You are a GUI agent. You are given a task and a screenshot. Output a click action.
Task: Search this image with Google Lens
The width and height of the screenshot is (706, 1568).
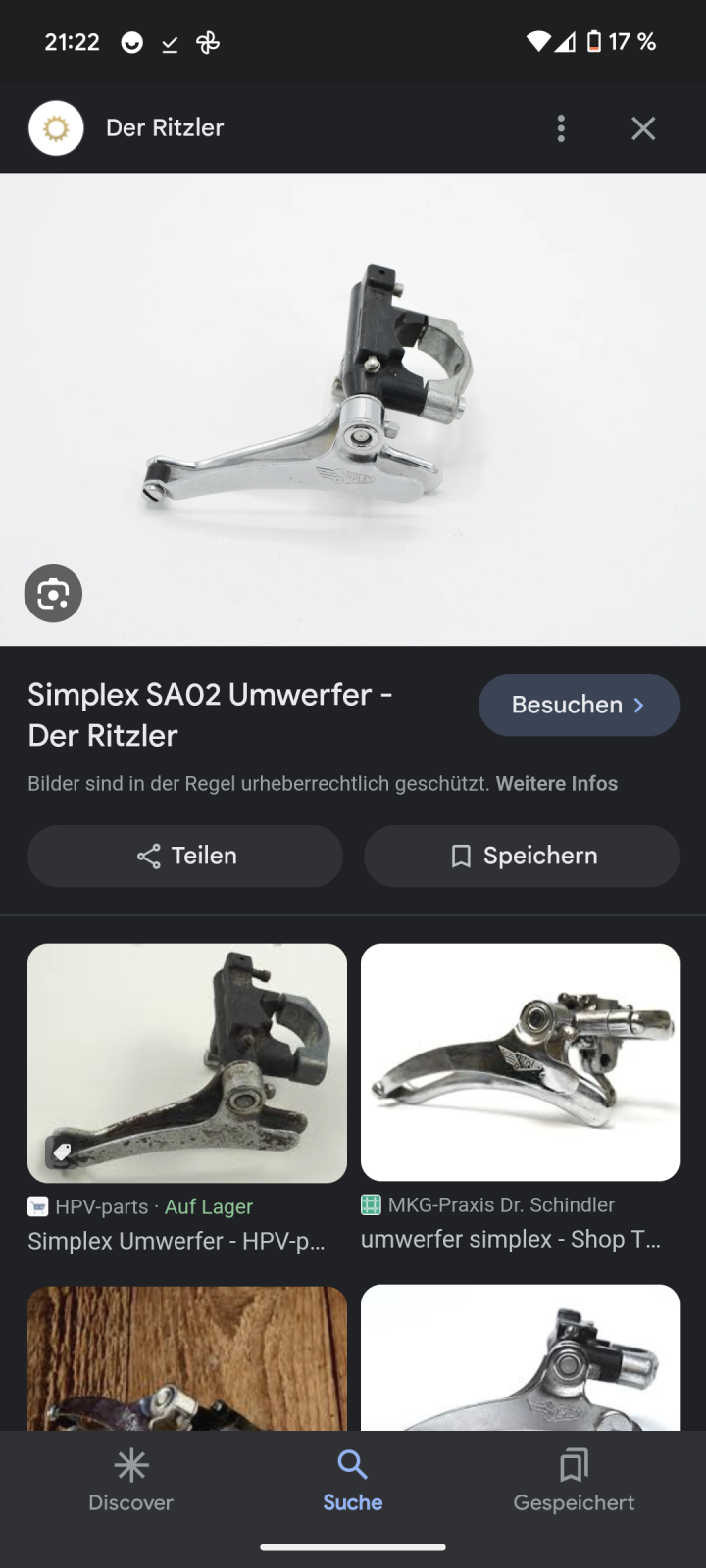coord(53,594)
